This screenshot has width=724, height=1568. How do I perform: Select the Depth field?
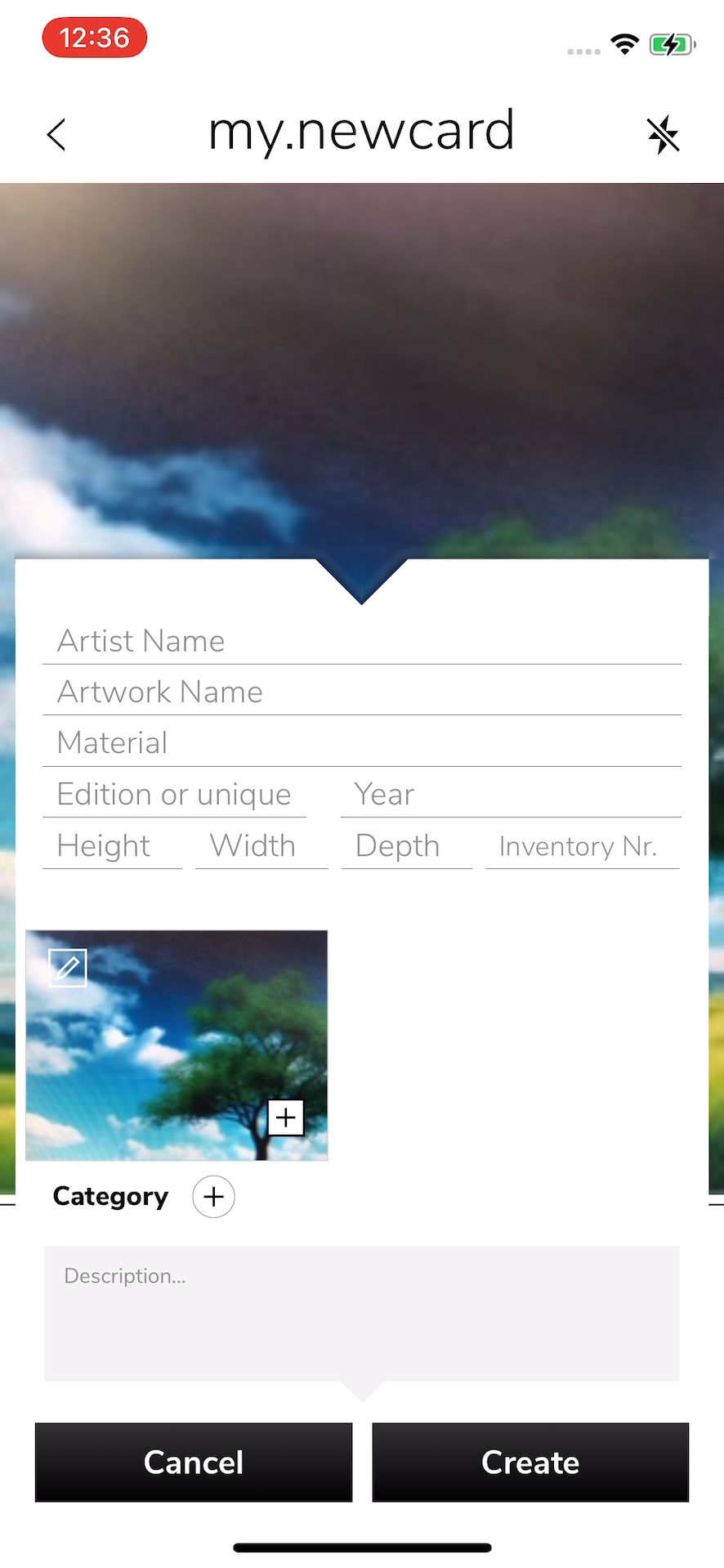pos(405,846)
